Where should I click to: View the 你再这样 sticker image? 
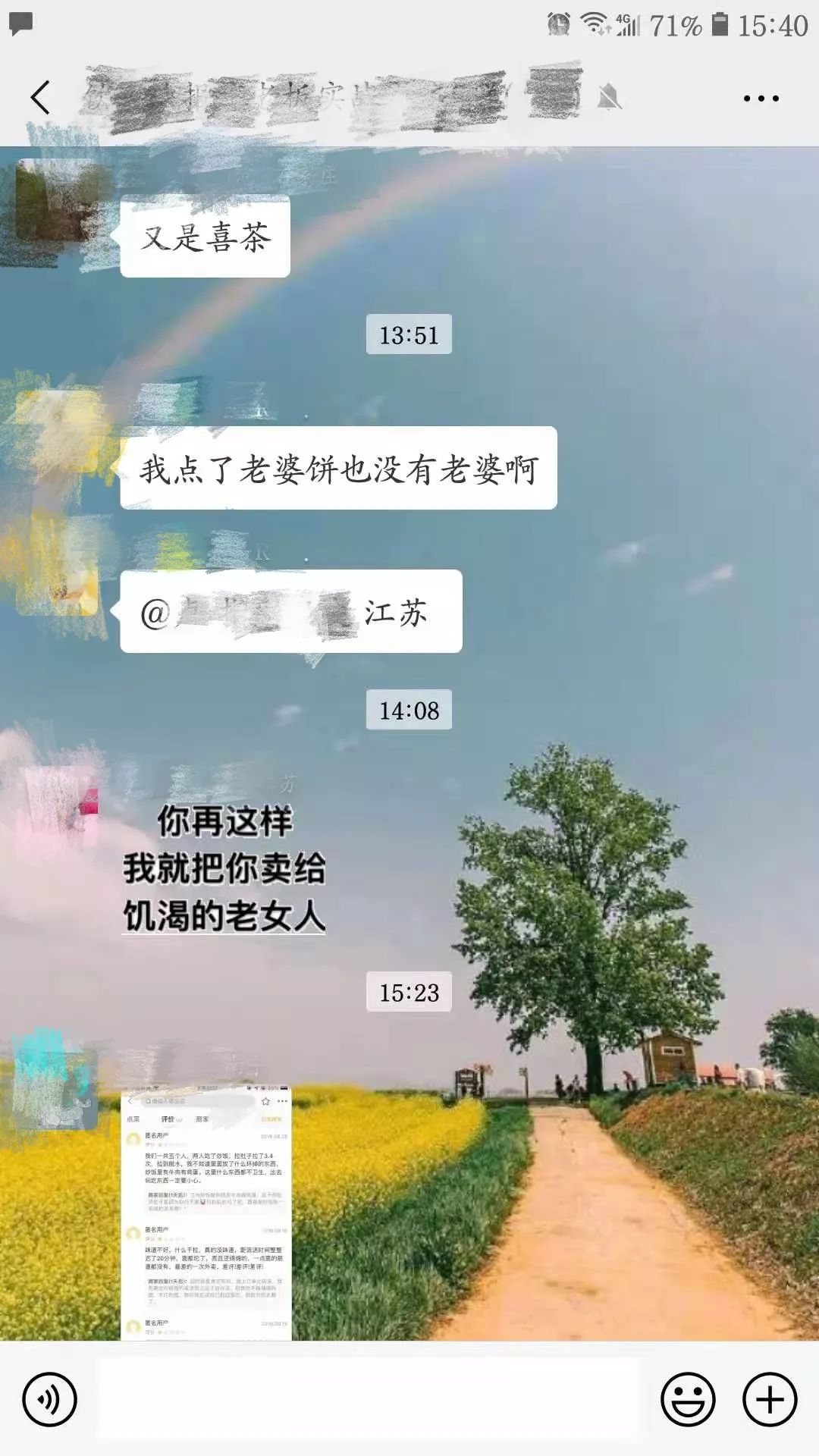[x=224, y=868]
